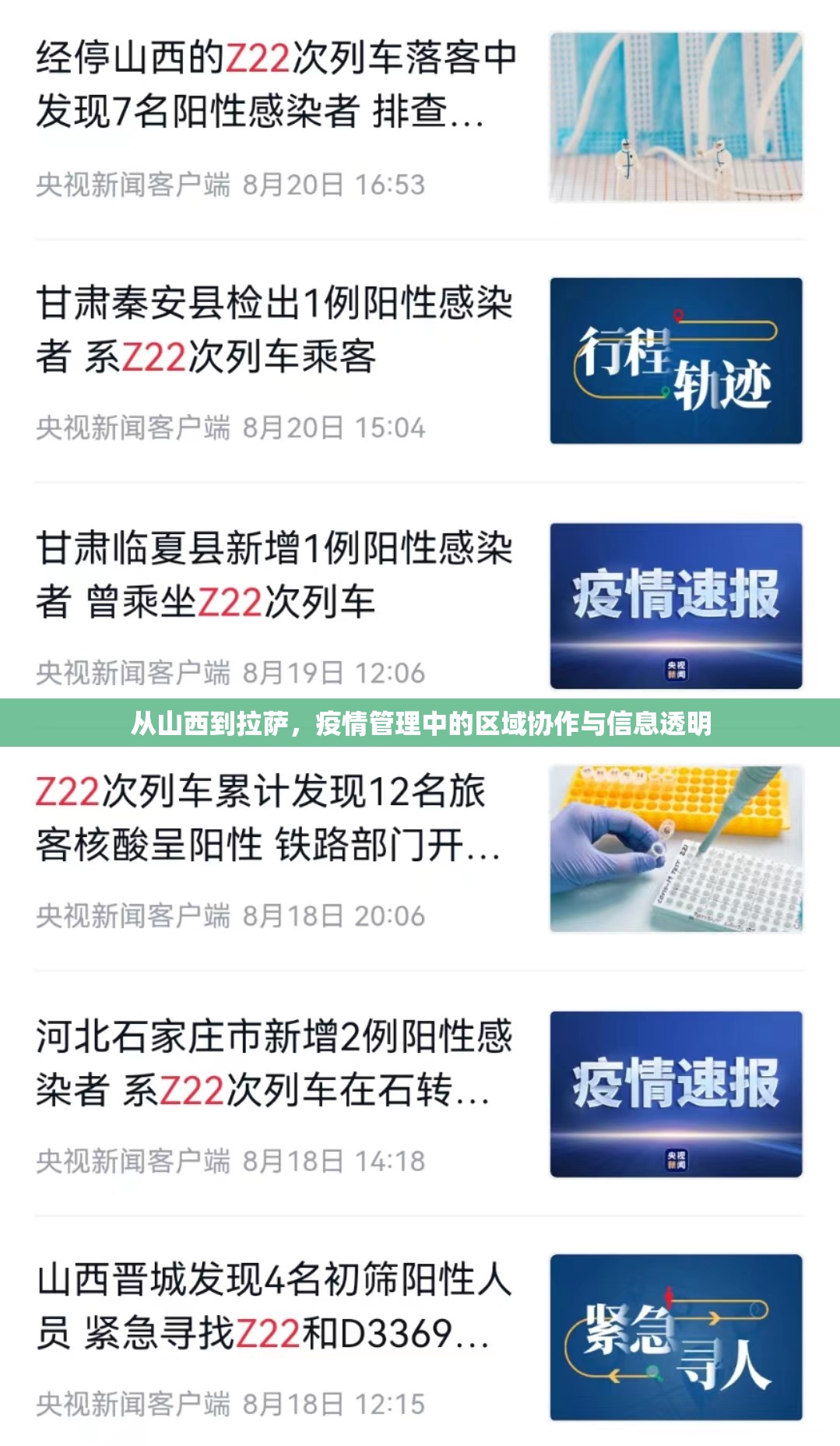The image size is (840, 1446).
Task: Open the Gansu Linxia County new case article
Action: click(274, 575)
